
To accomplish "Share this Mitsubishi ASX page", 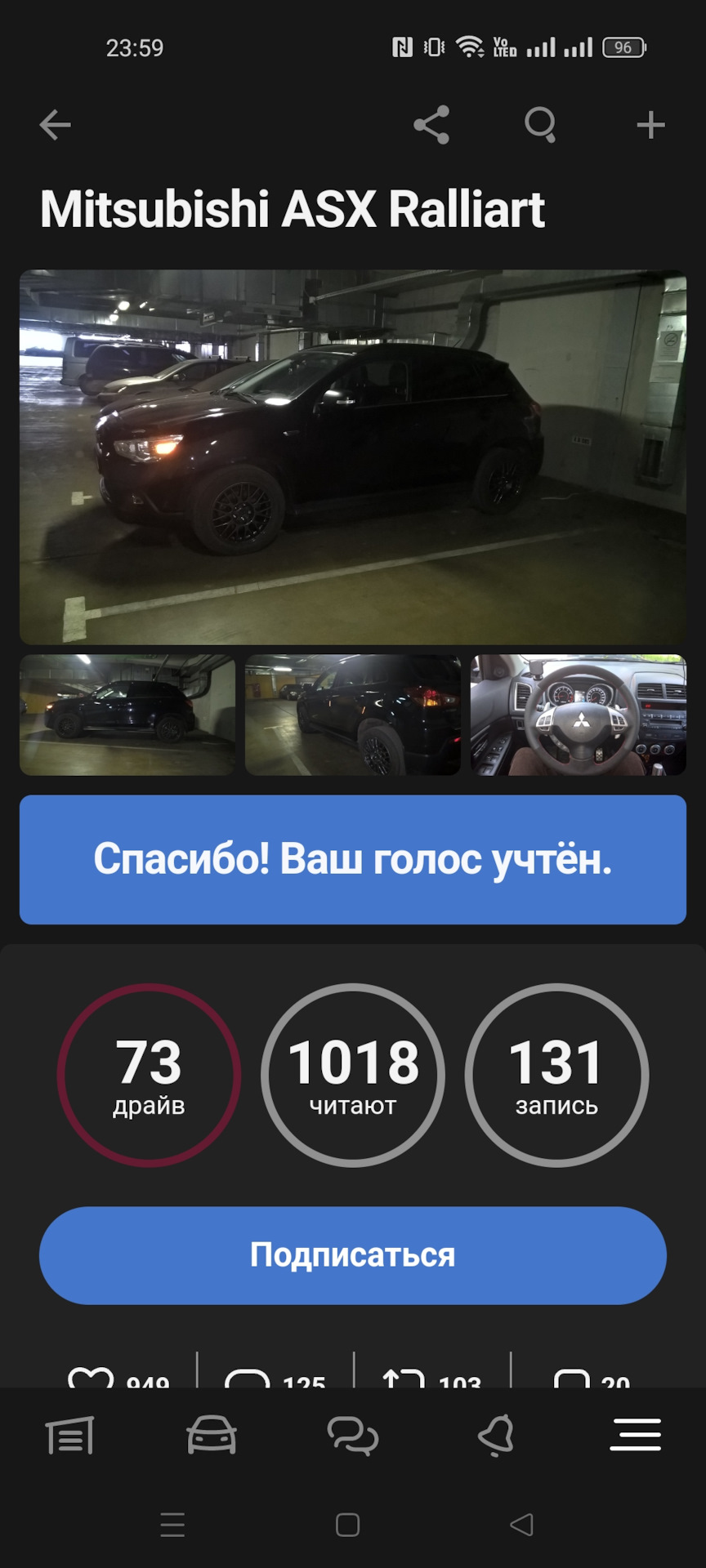I will click(431, 125).
